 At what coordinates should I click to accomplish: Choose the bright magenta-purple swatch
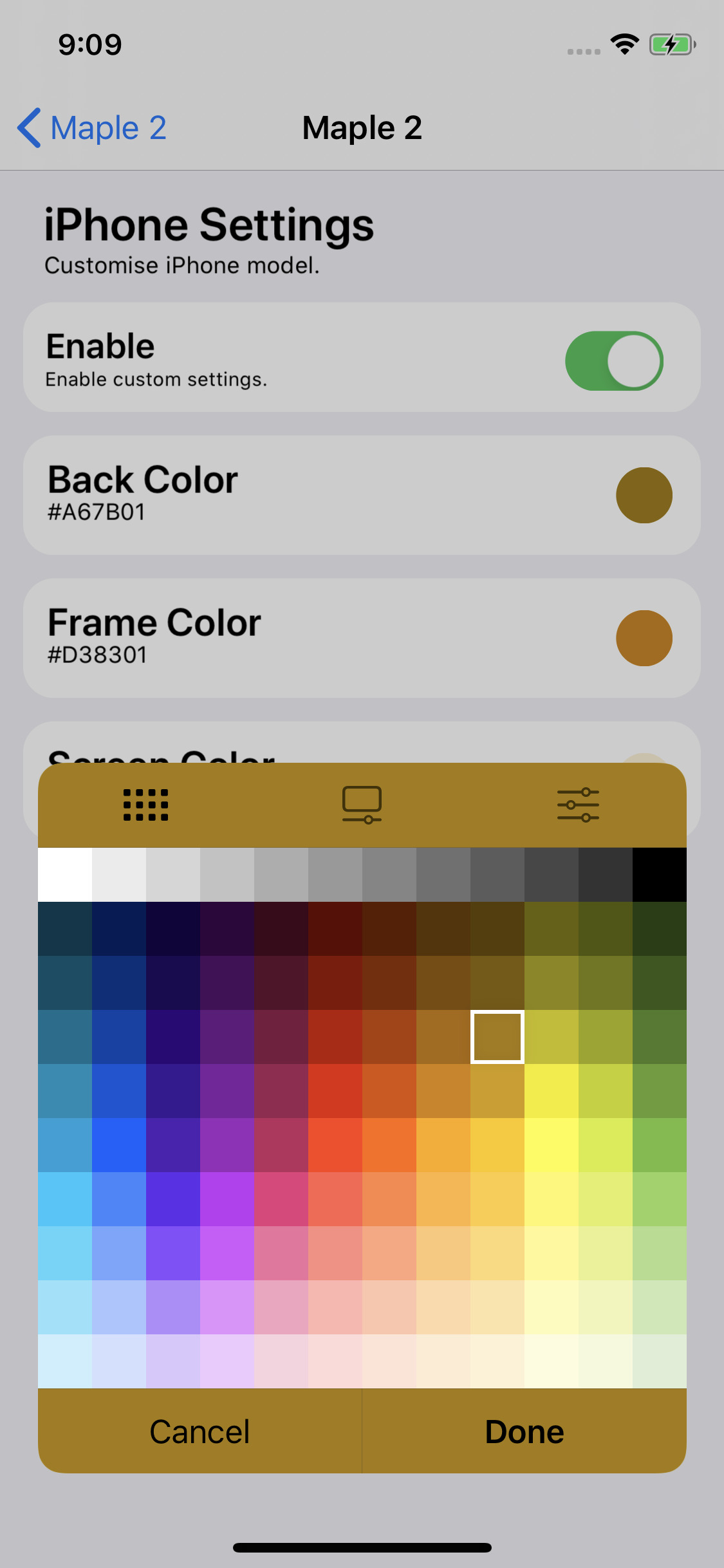click(x=227, y=1199)
